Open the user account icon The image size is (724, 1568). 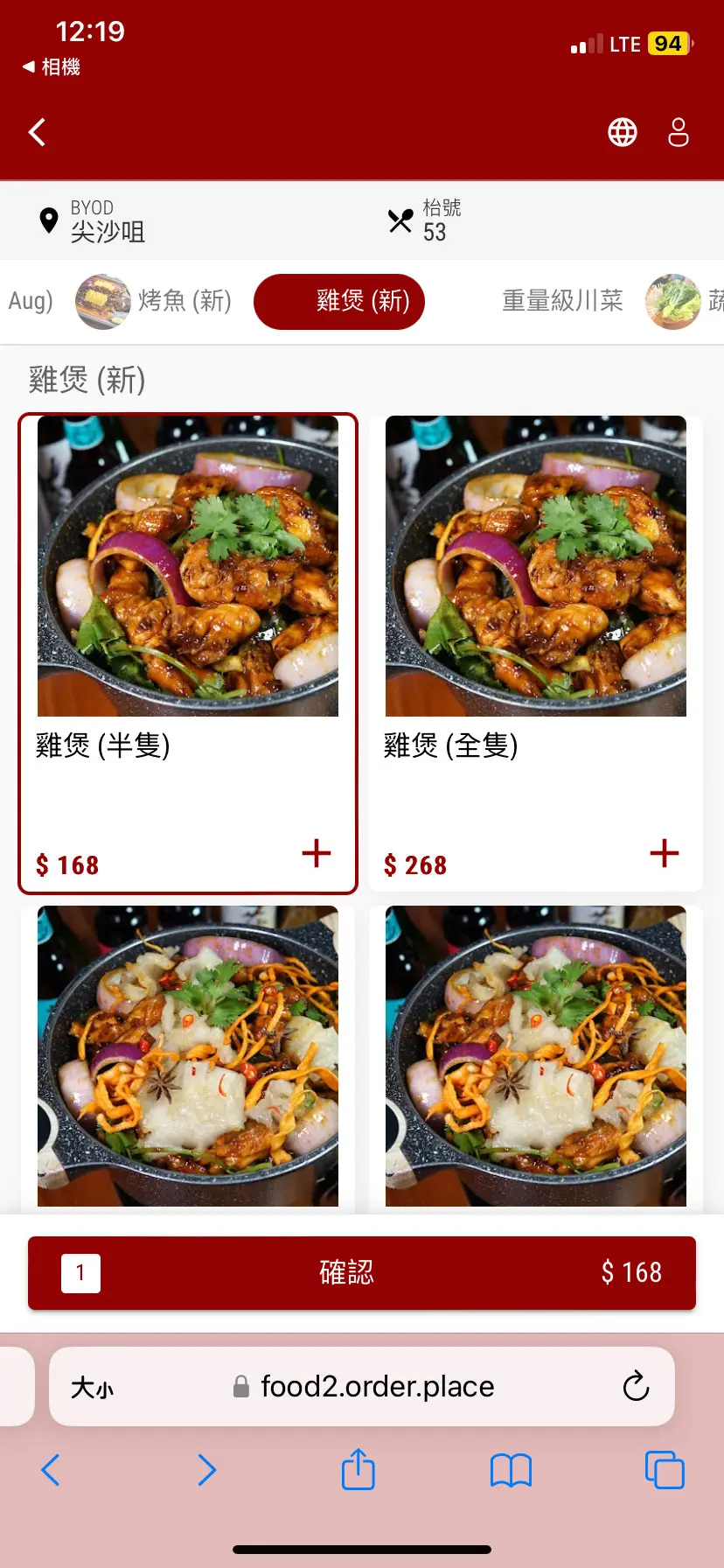pyautogui.click(x=679, y=133)
